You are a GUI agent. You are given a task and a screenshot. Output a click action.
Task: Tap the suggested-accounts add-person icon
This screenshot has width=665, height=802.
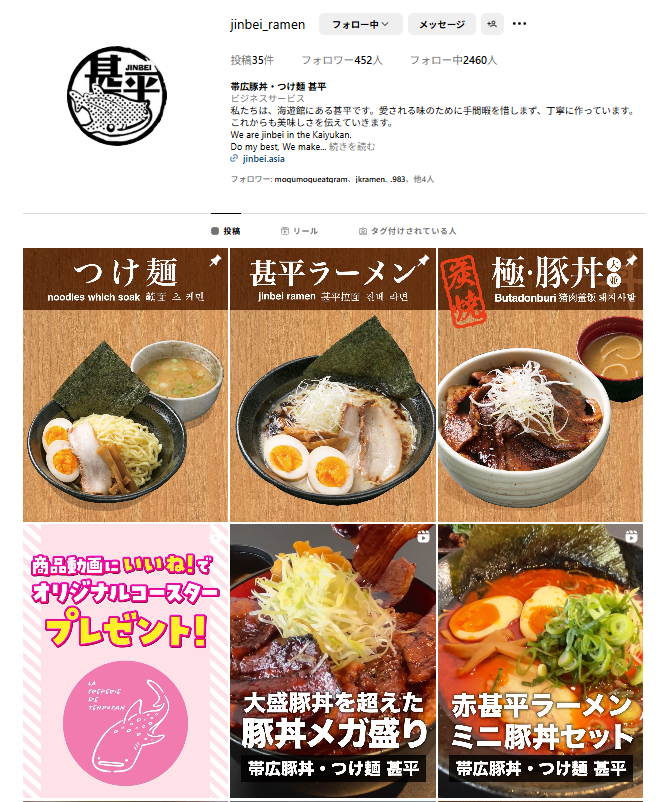tap(492, 24)
